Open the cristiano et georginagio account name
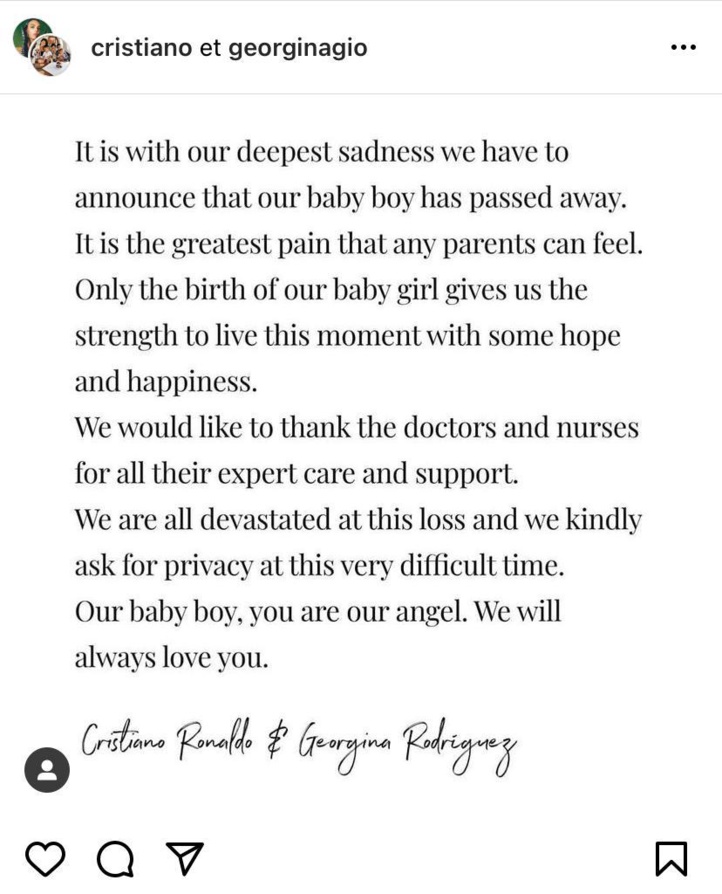 tap(228, 47)
